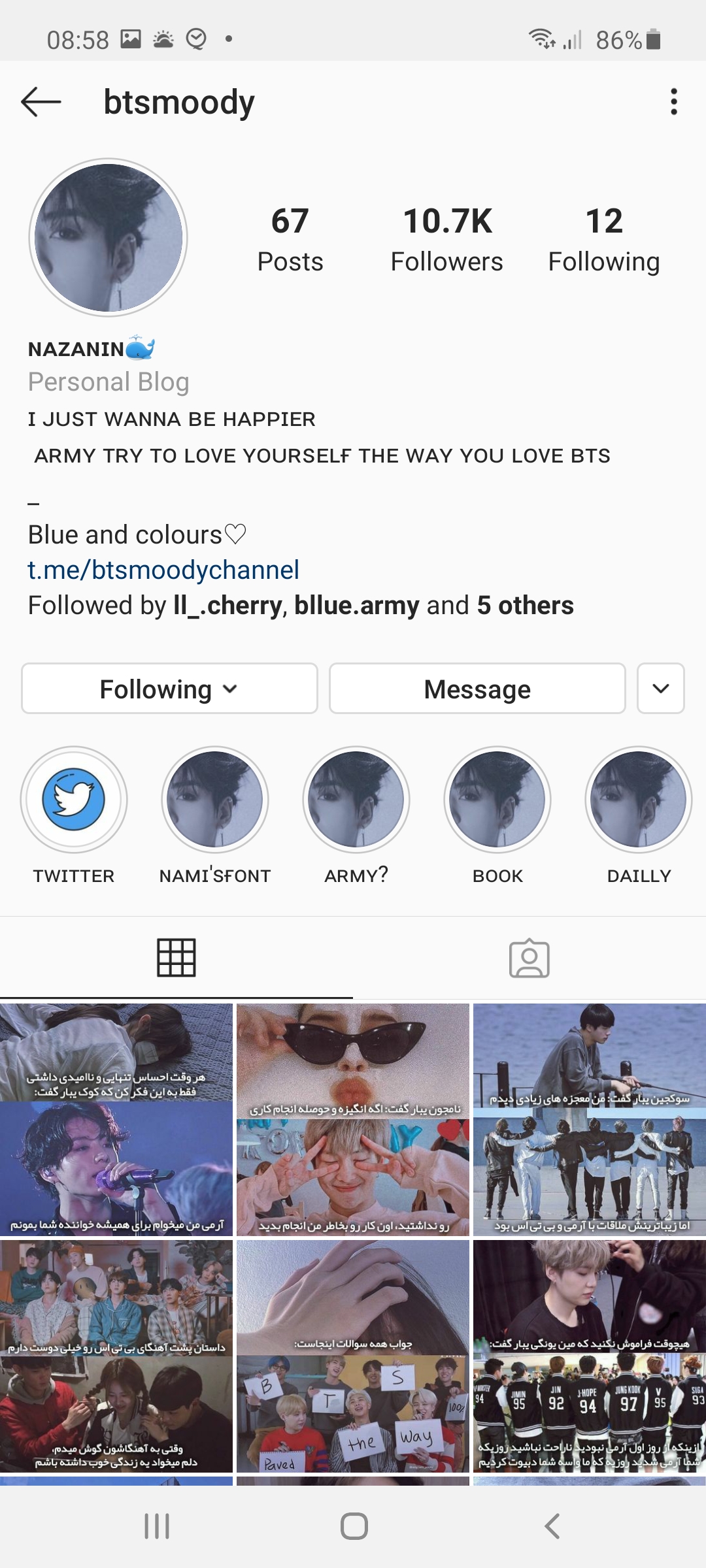Screen dimensions: 706x1568
Task: Expand suggested accounts chevron button
Action: (x=660, y=689)
